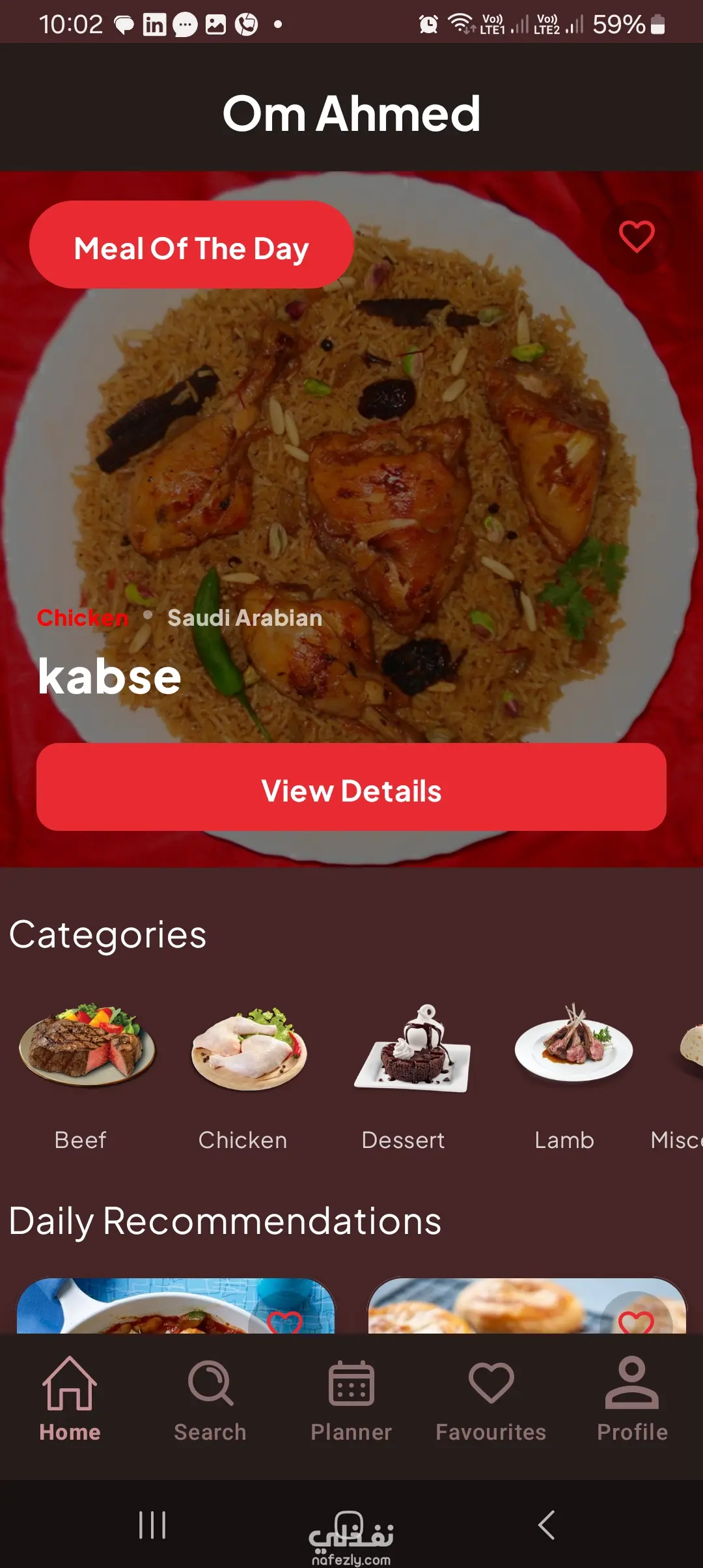Open the Profile tab
Viewport: 703px width, 1568px height.
click(x=631, y=1397)
